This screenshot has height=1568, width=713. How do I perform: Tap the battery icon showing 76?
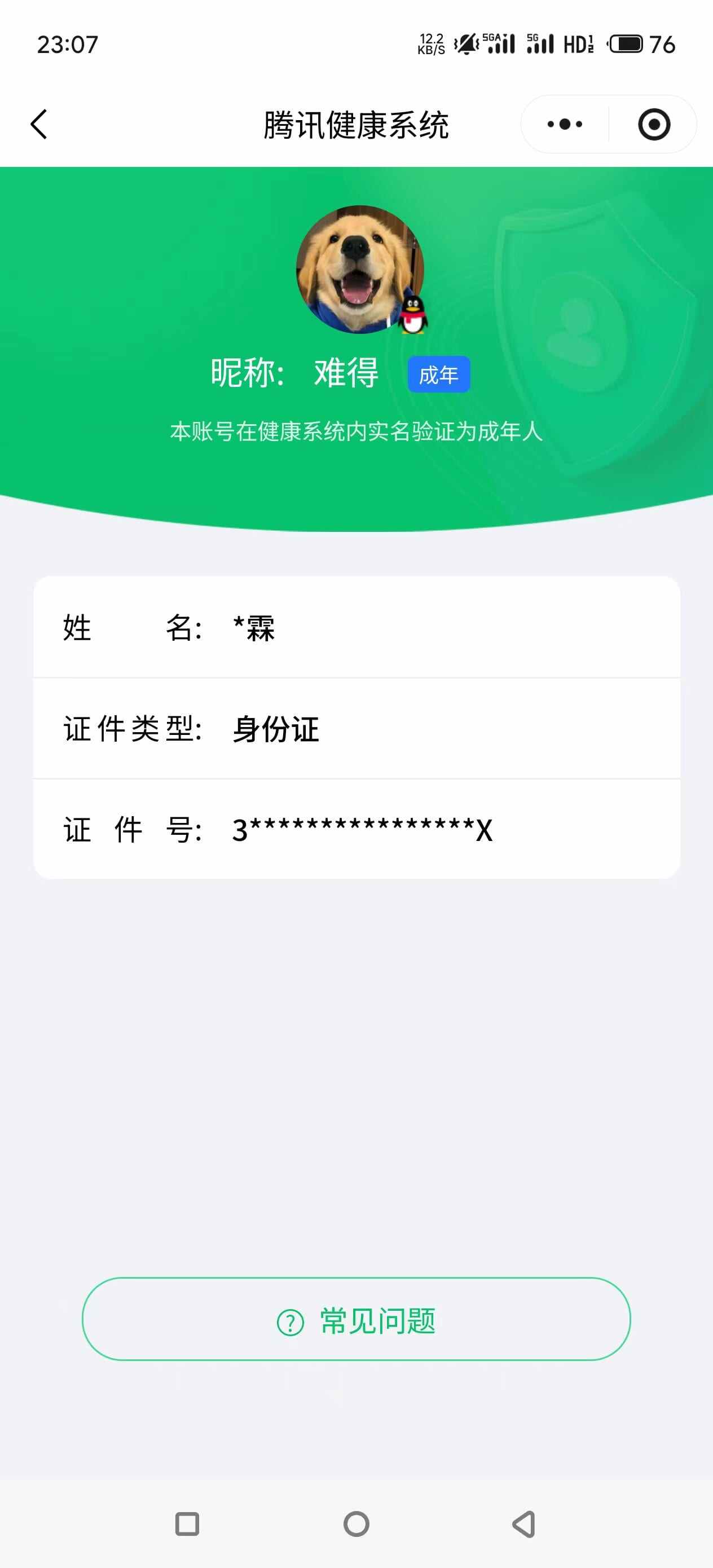(x=627, y=44)
